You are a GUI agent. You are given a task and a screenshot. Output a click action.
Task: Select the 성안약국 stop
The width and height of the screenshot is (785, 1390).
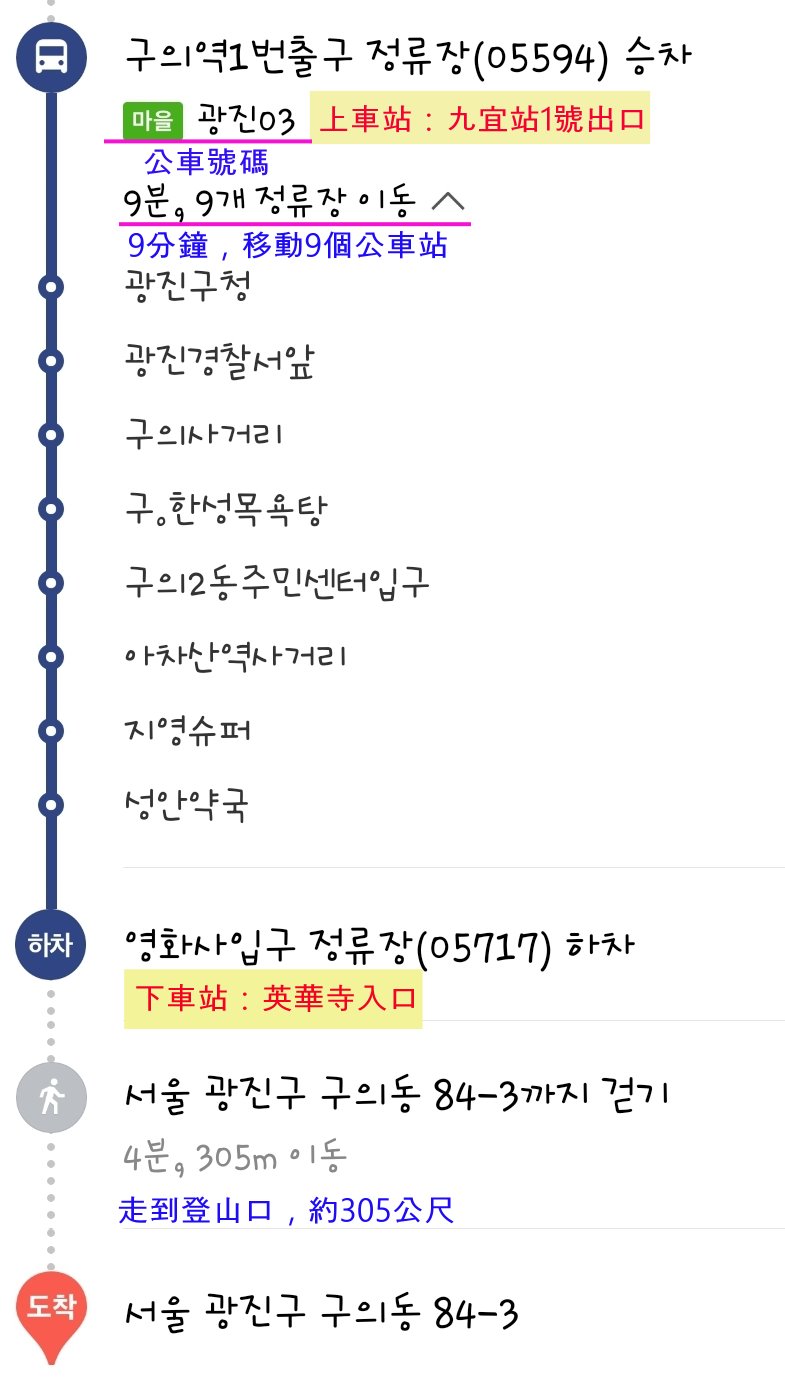coord(187,805)
